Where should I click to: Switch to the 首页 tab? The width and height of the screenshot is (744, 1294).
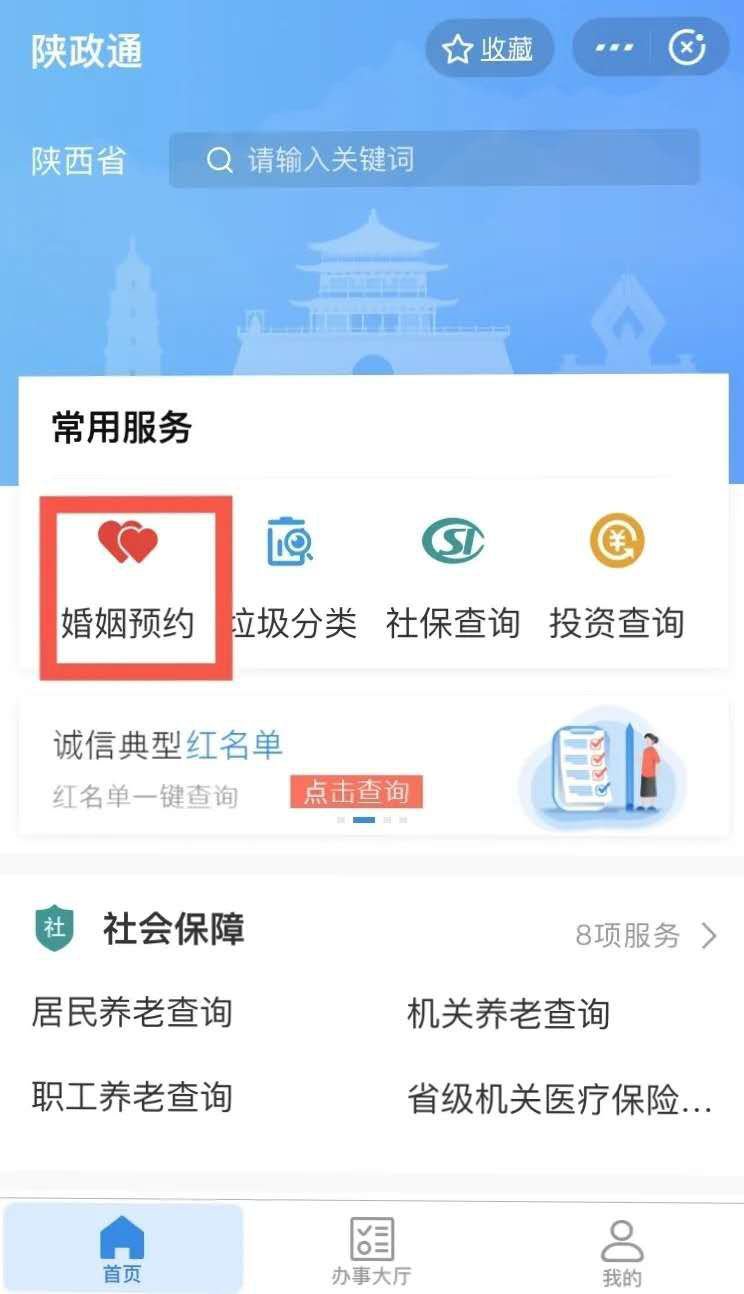click(x=122, y=1248)
